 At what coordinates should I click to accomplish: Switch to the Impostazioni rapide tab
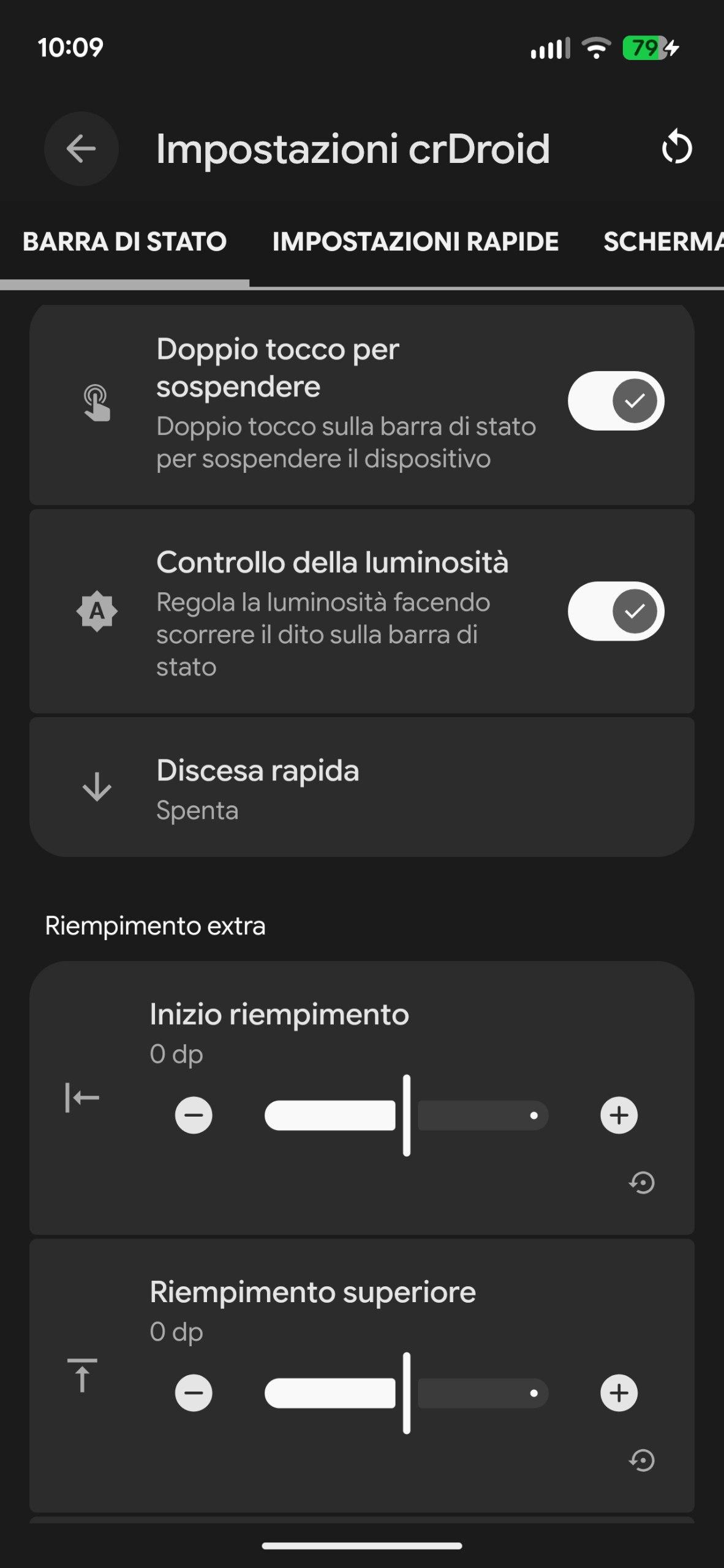(415, 241)
